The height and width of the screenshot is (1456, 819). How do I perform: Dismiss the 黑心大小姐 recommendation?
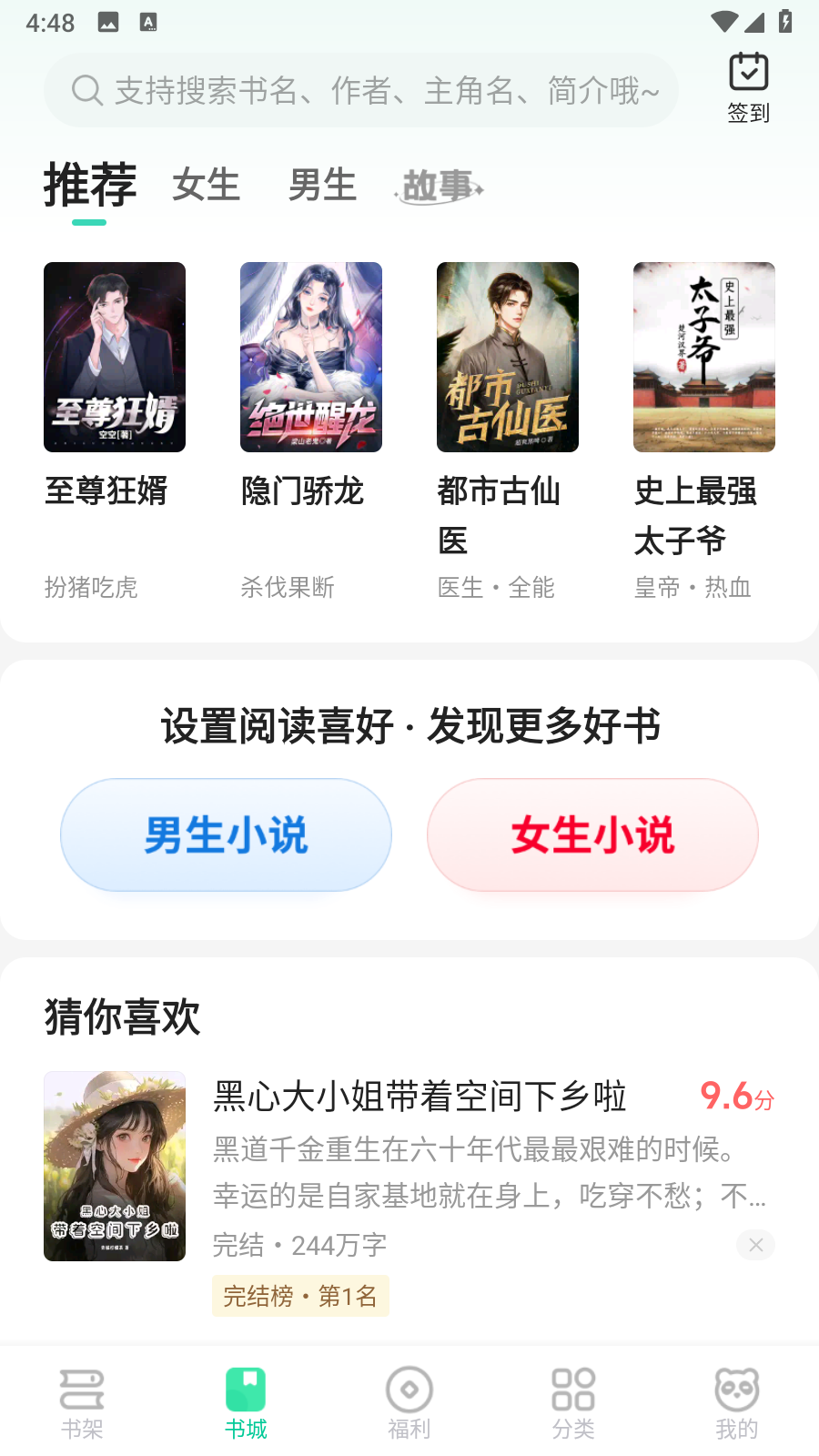pyautogui.click(x=755, y=1245)
